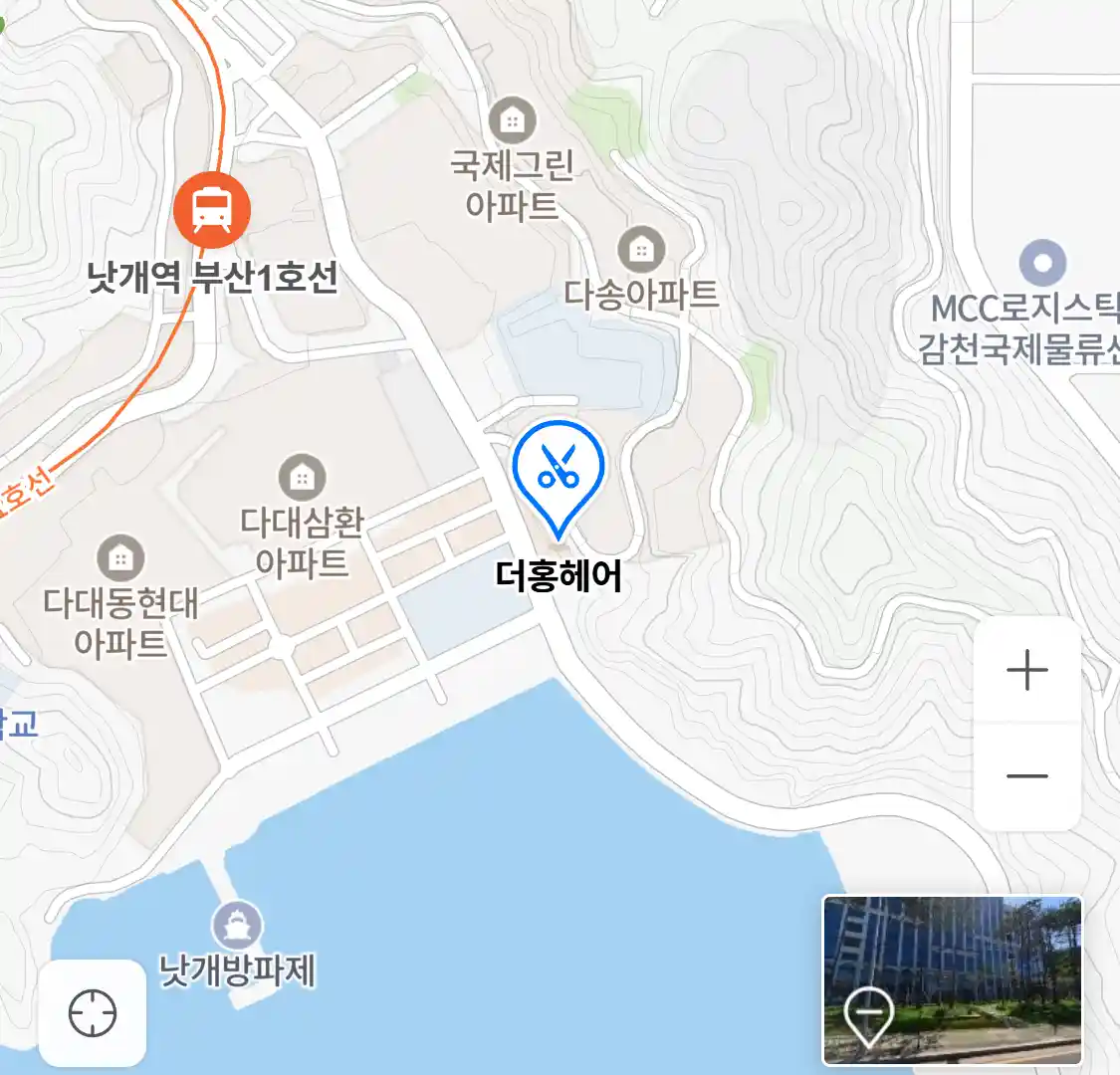Viewport: 1120px width, 1075px height.
Task: Open the MCC로지스틱 place marker
Action: pos(1042,264)
